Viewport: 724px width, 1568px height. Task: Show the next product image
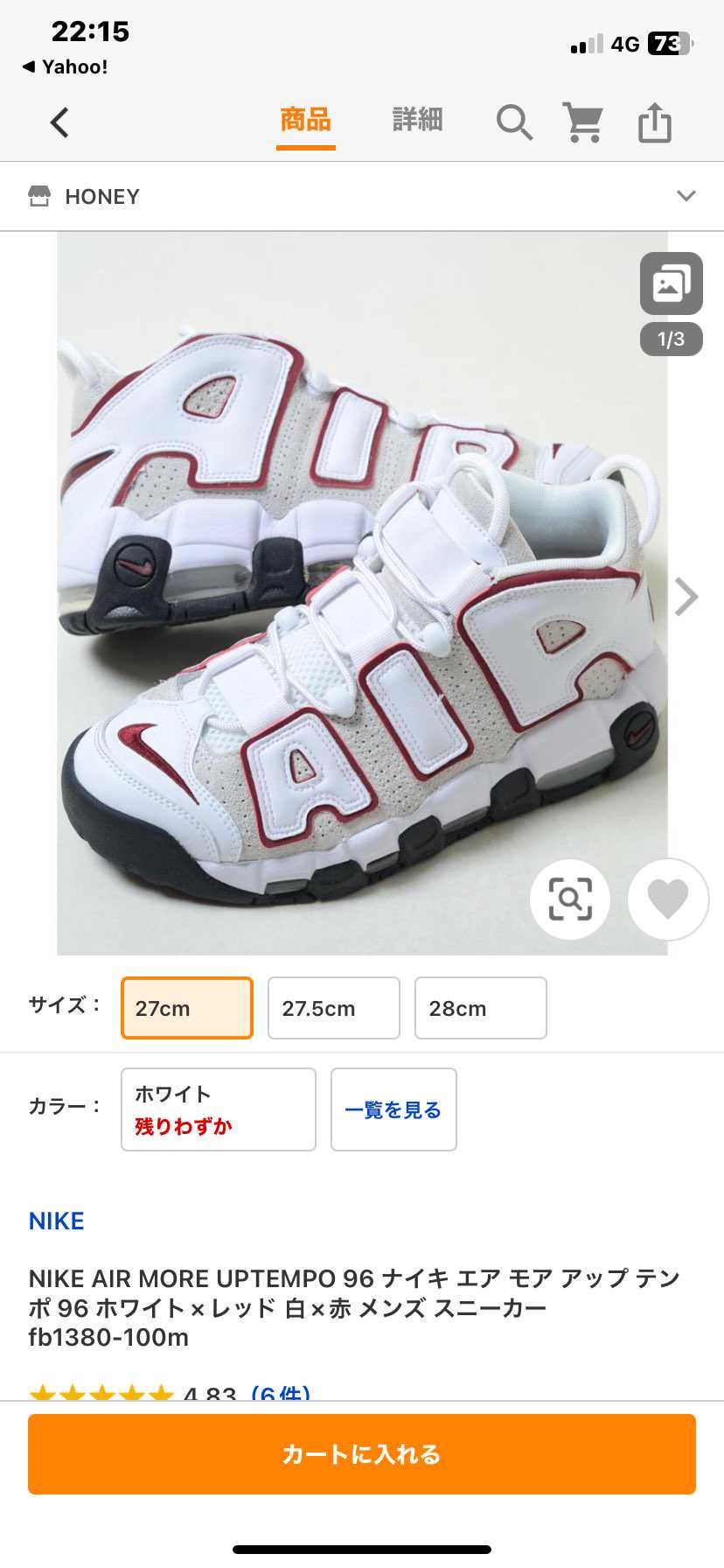pyautogui.click(x=687, y=598)
